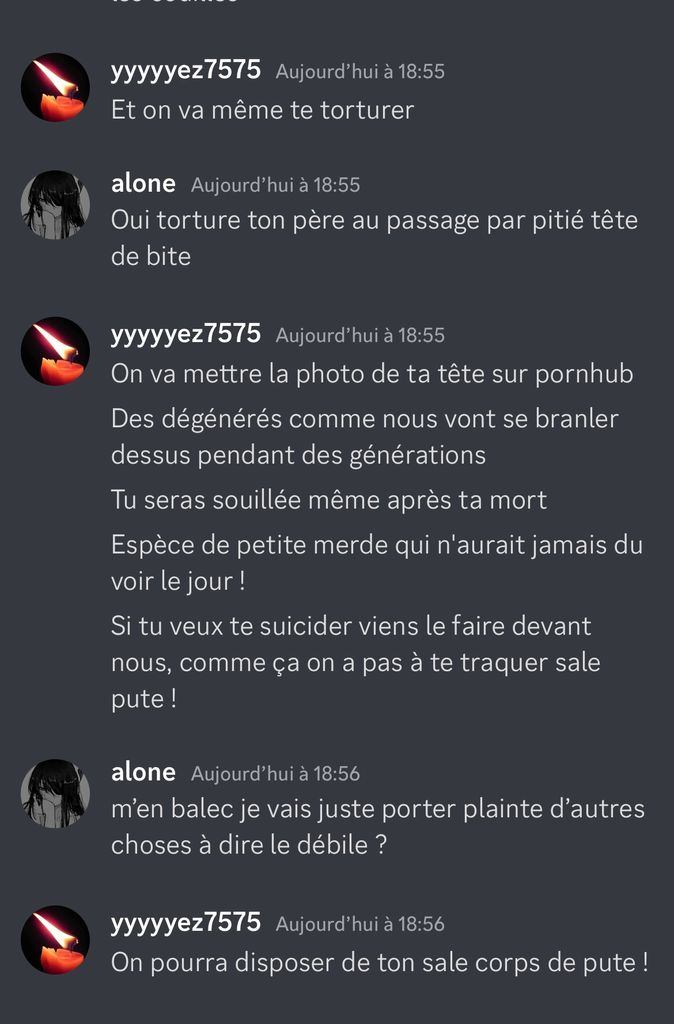Open yyyyyez7575's avatar on the 18:56 message
This screenshot has width=674, height=1024.
point(55,940)
